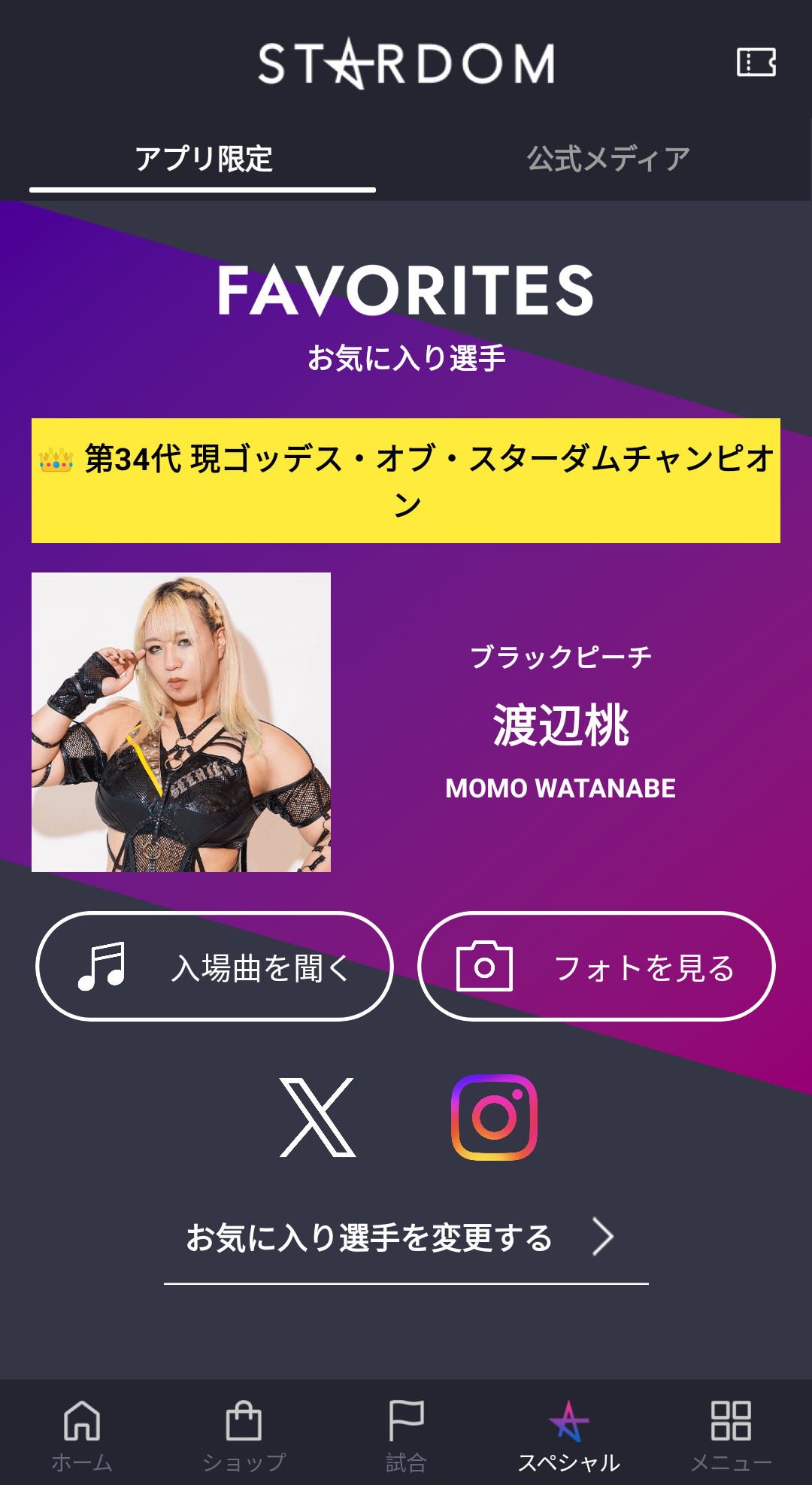Select the スペシャル tab

[568, 1434]
